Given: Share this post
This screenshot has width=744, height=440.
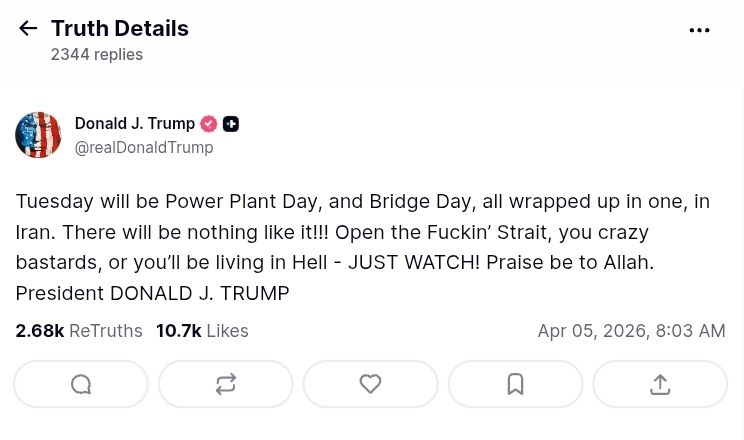Looking at the screenshot, I should (660, 384).
